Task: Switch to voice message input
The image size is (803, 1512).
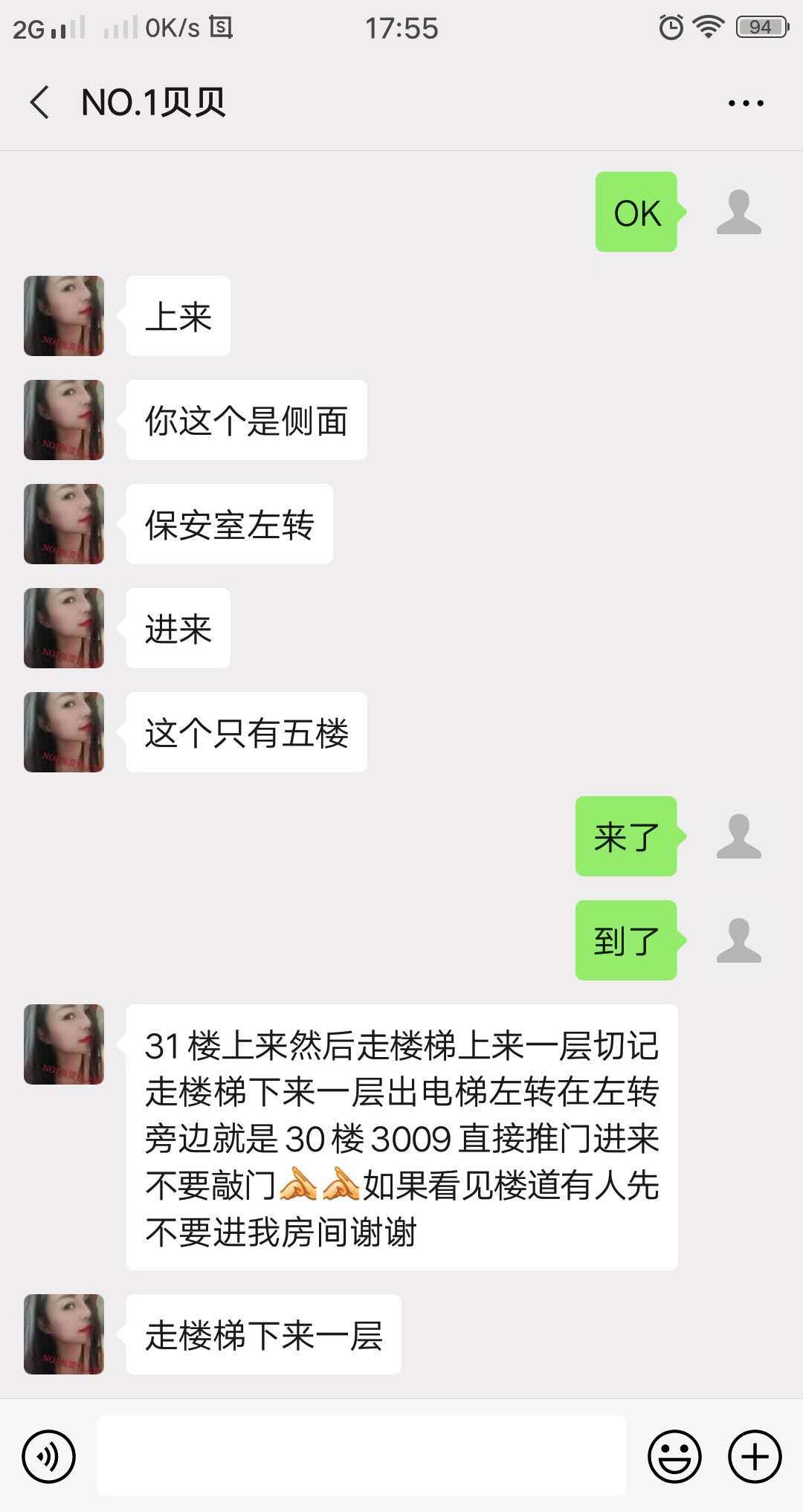Action: (x=49, y=1456)
